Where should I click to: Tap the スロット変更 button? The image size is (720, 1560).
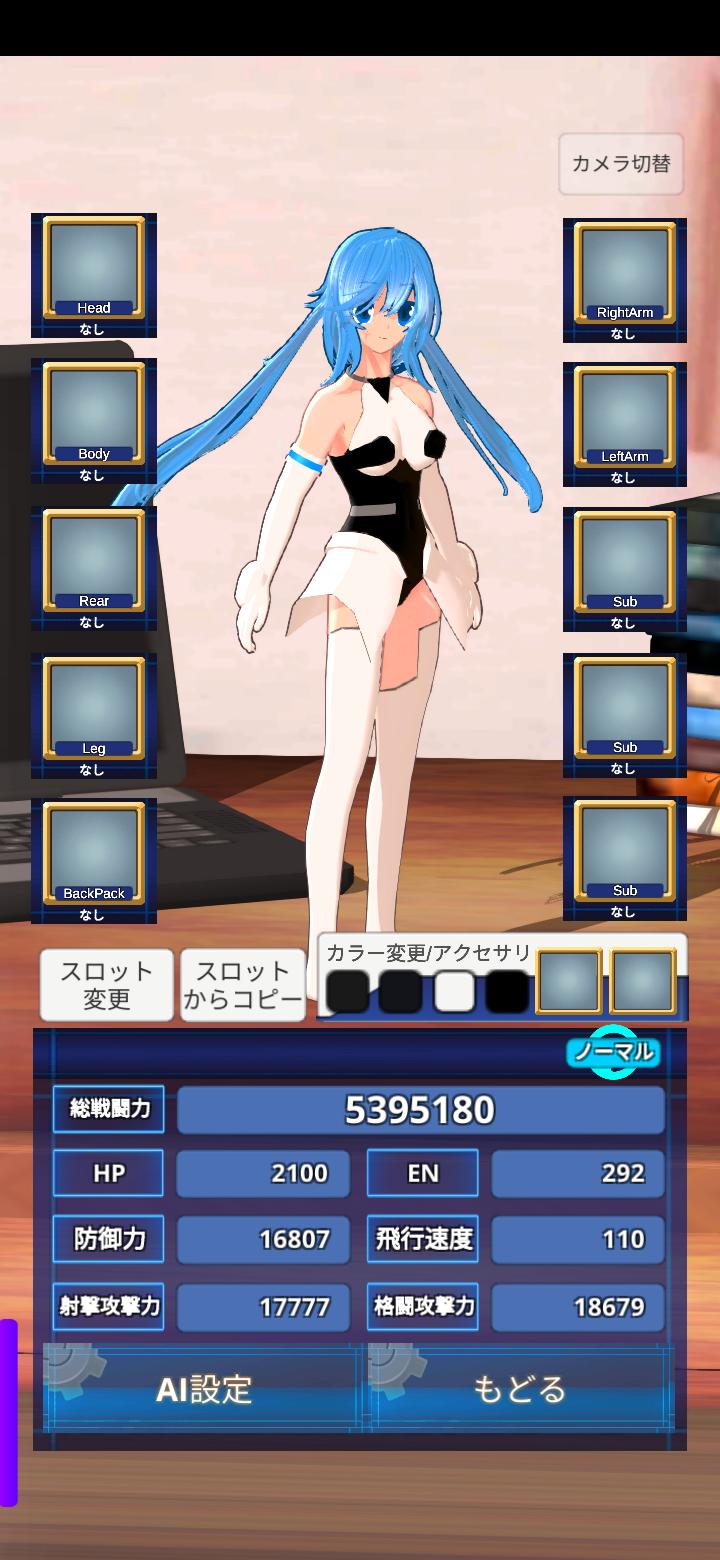point(107,985)
